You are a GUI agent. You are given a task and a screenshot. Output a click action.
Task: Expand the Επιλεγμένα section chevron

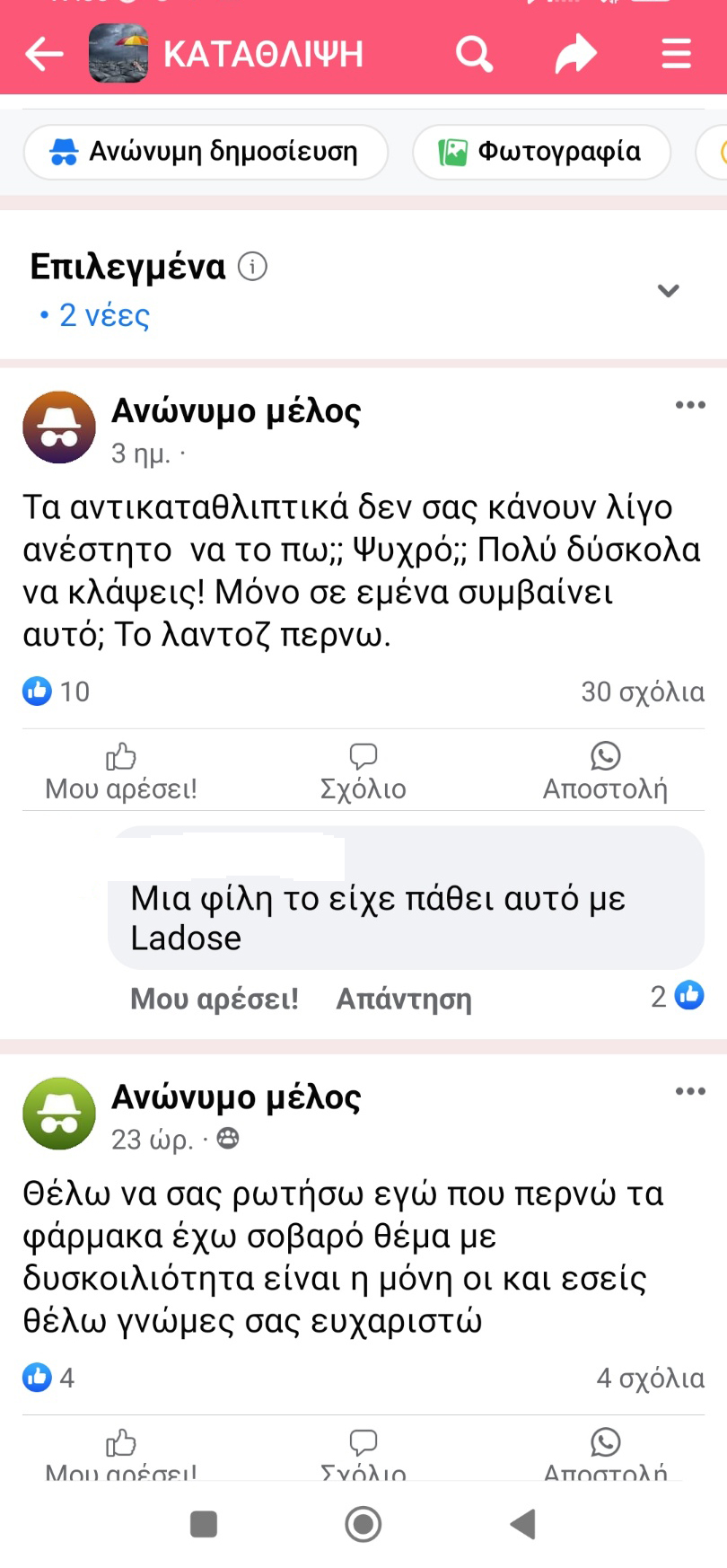pos(668,290)
